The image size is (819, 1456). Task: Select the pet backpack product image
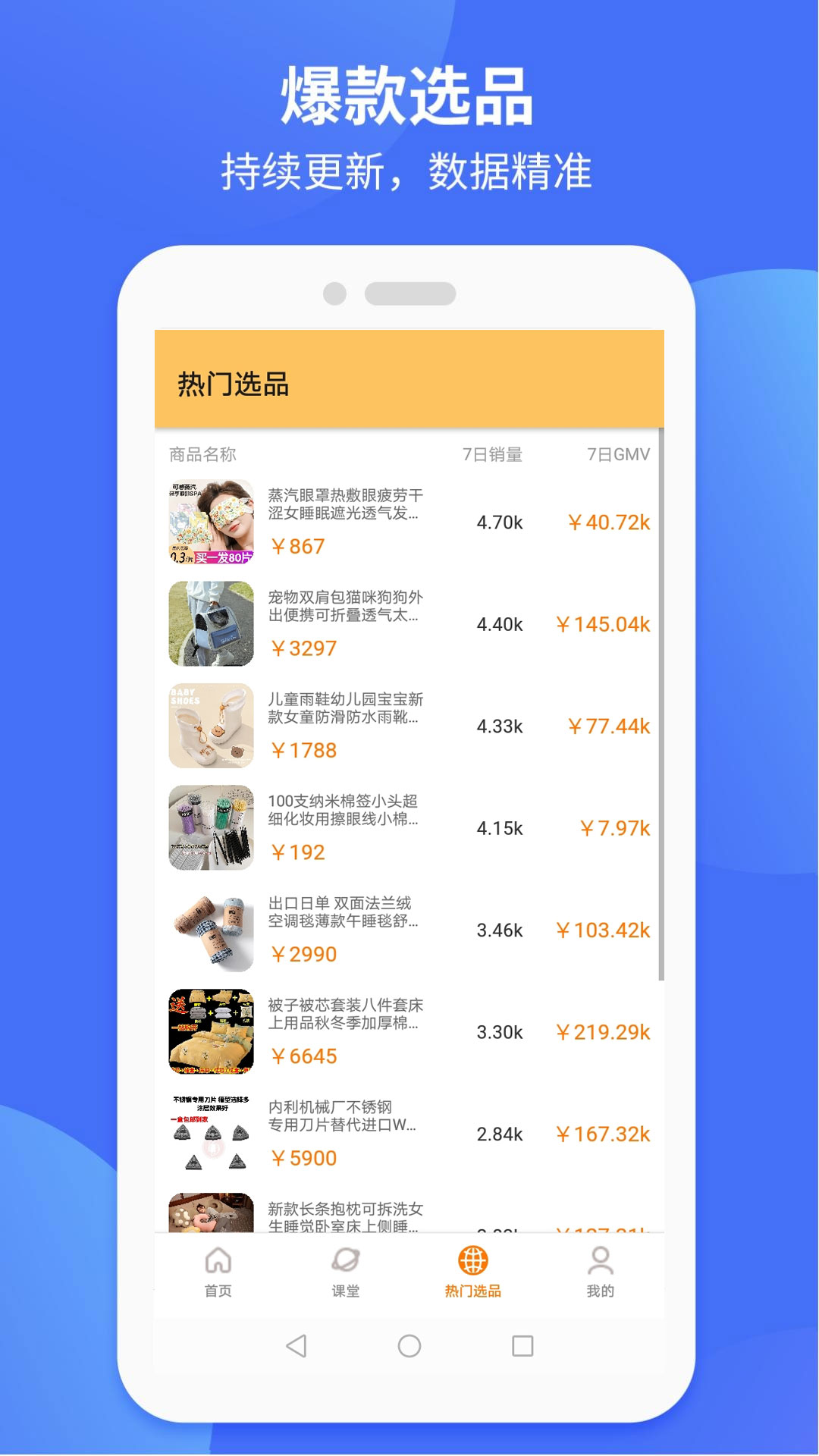210,623
